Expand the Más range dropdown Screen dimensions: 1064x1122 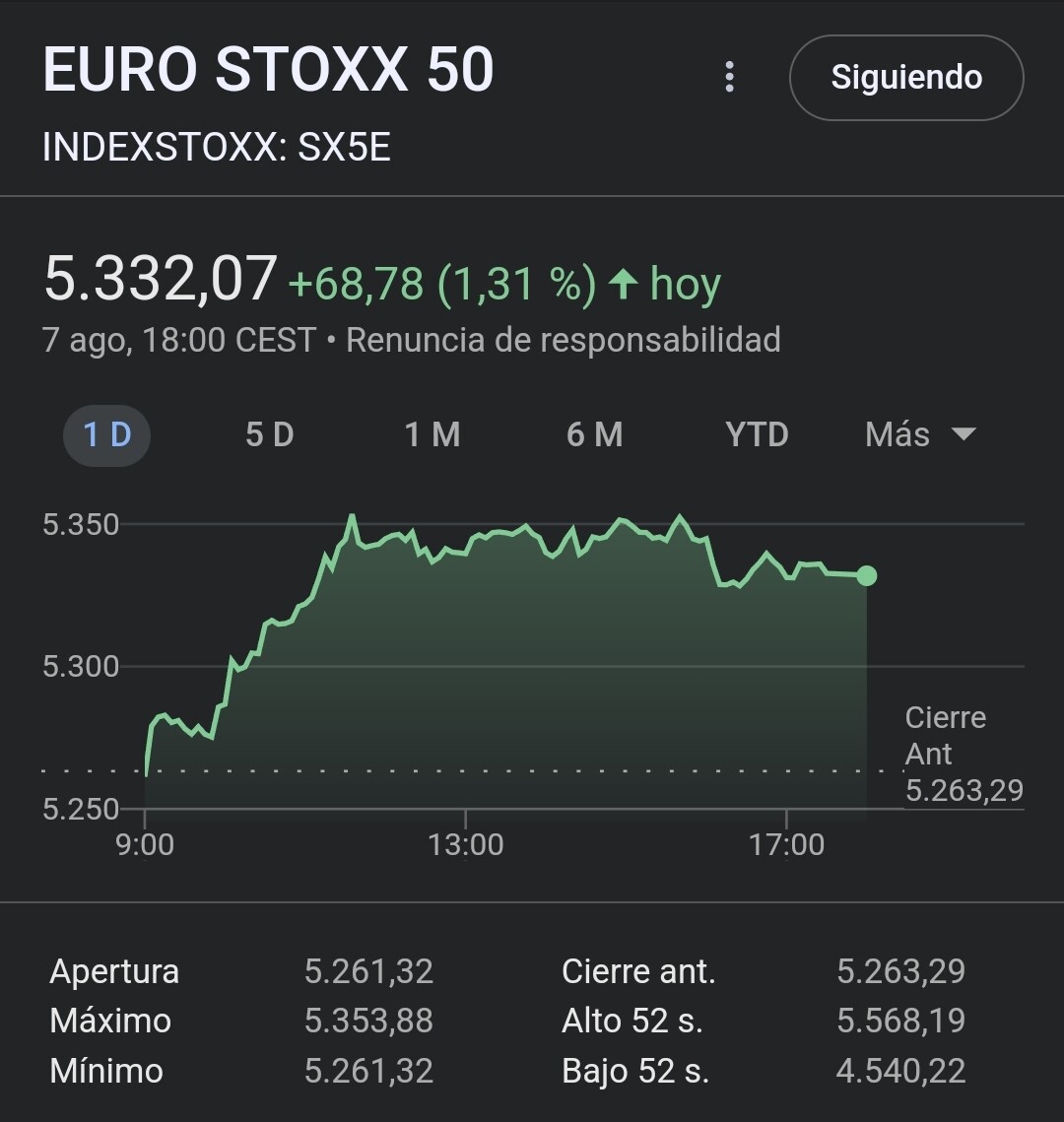coord(919,434)
